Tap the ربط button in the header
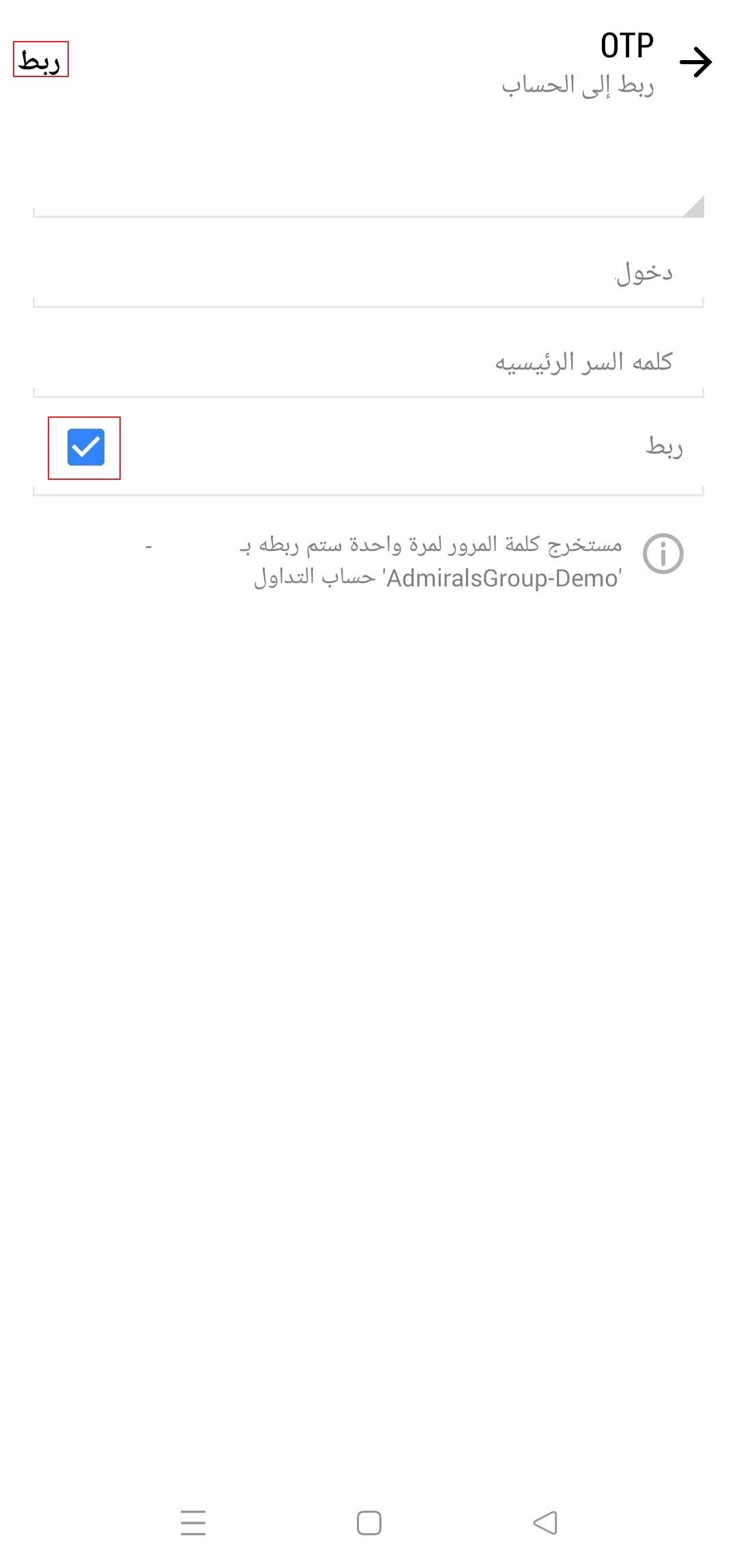 41,60
